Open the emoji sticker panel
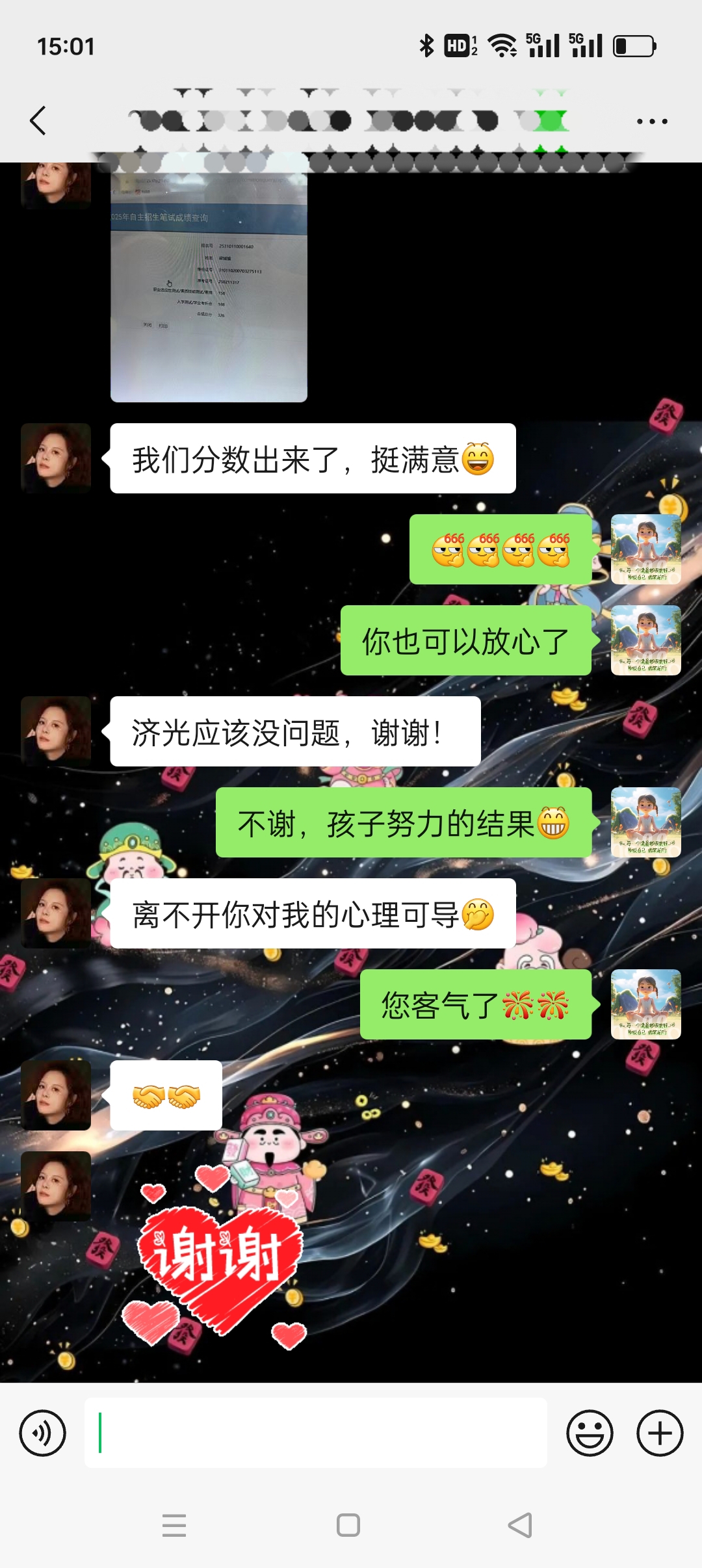The width and height of the screenshot is (702, 1568). coord(590,1433)
